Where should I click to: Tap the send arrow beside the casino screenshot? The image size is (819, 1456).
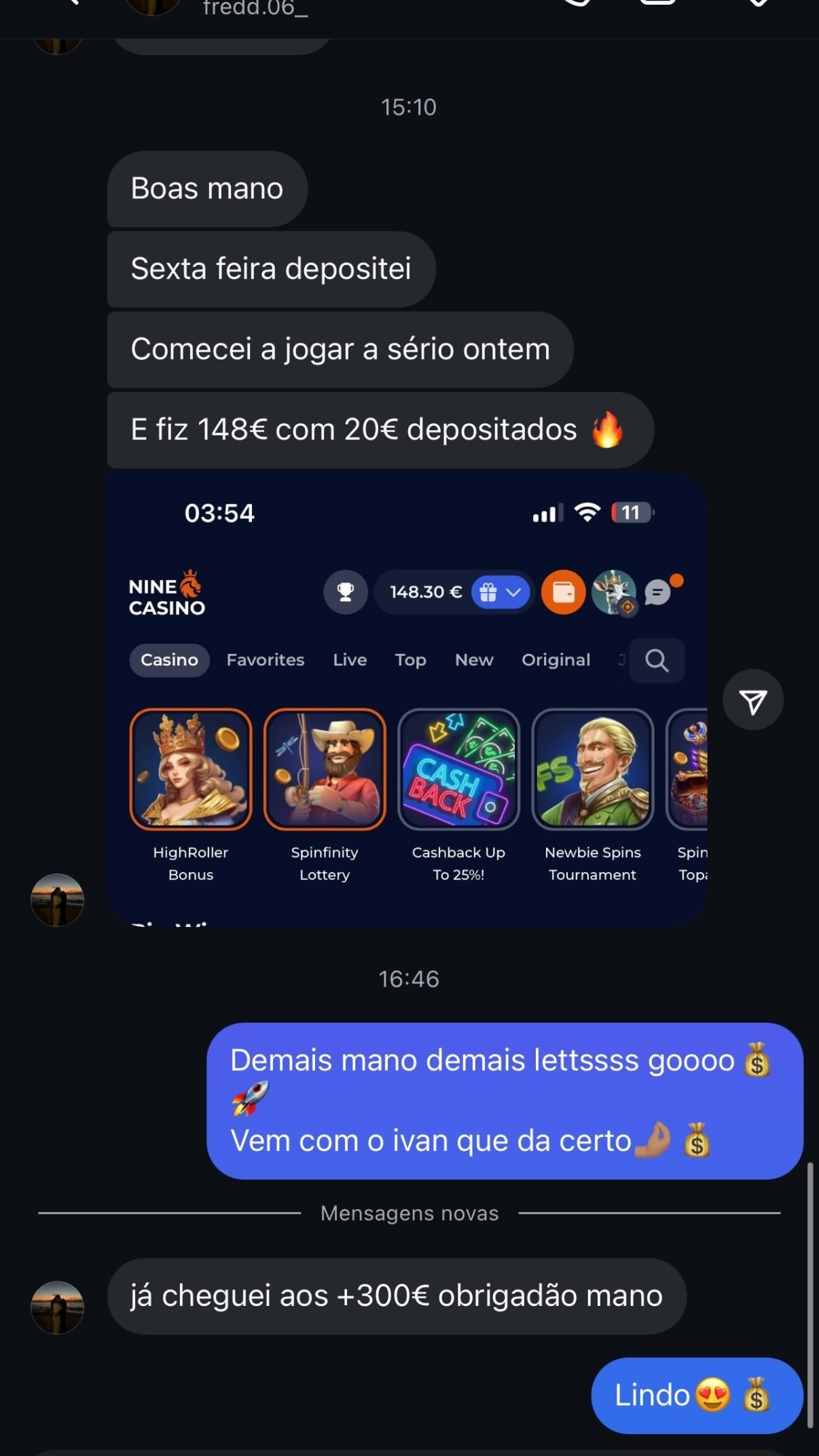(x=754, y=699)
